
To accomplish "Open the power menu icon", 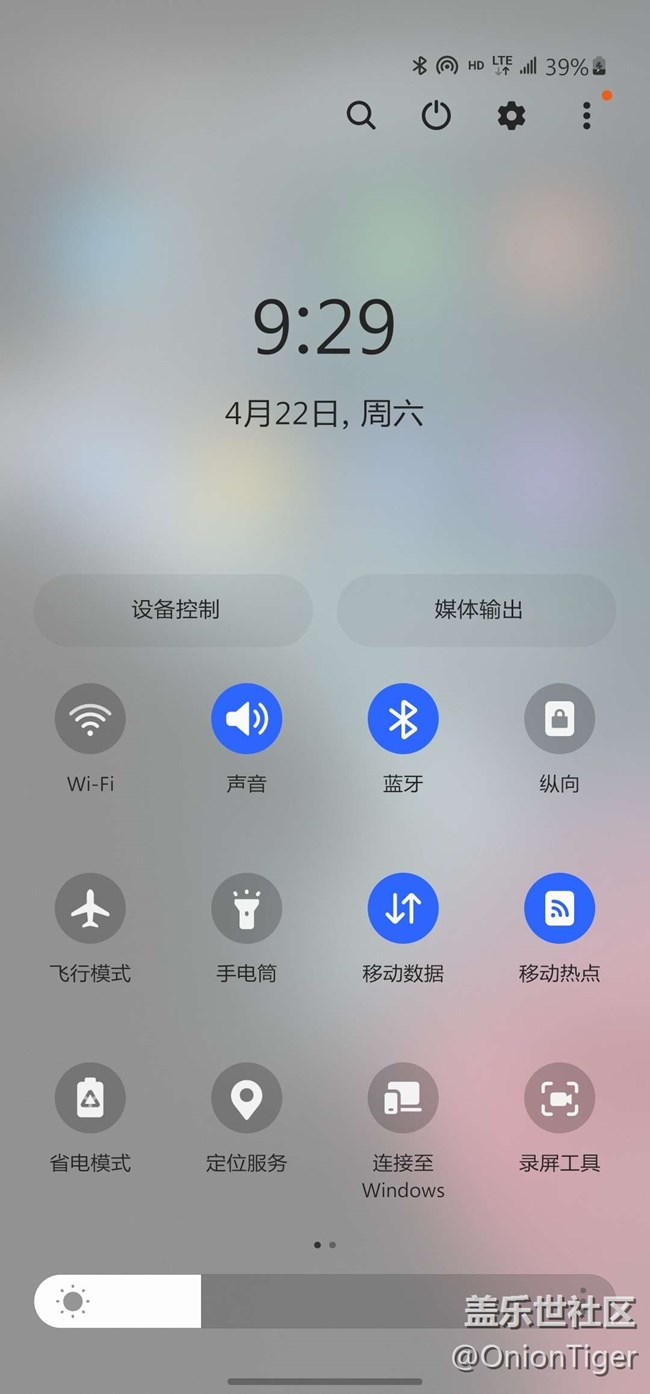I will click(x=436, y=116).
